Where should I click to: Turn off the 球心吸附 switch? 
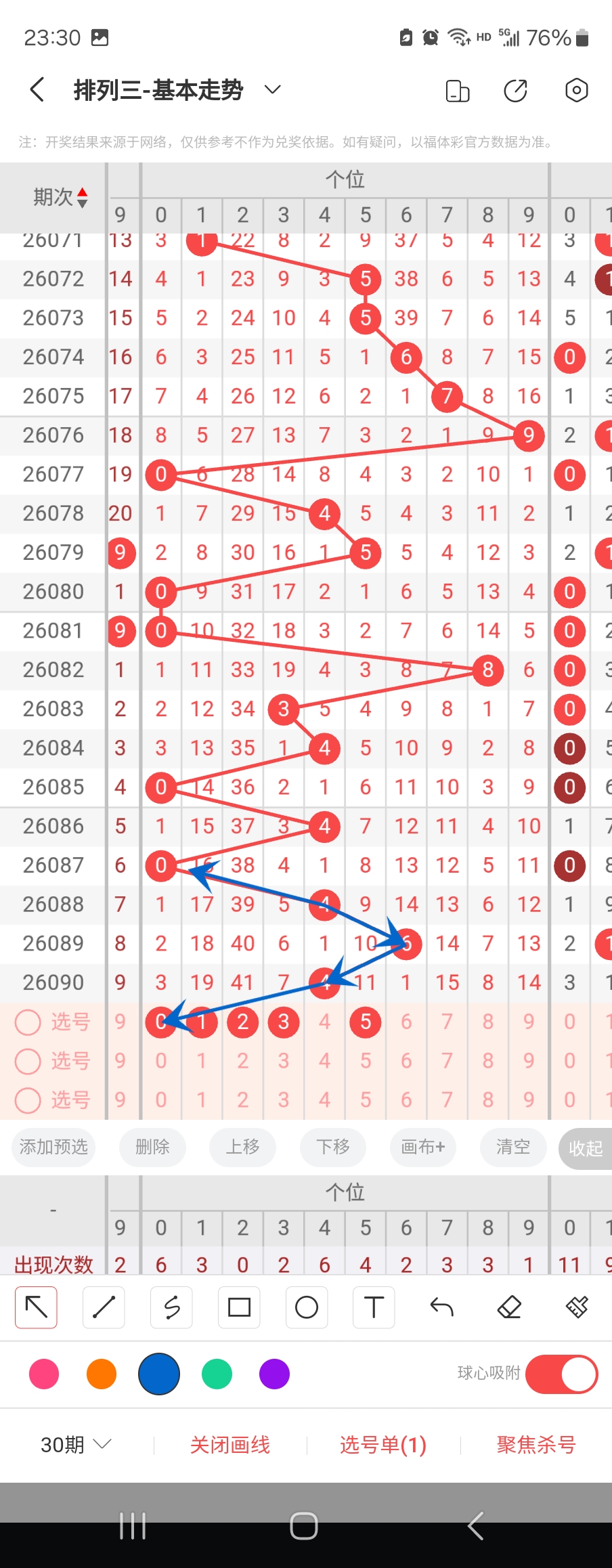561,1374
